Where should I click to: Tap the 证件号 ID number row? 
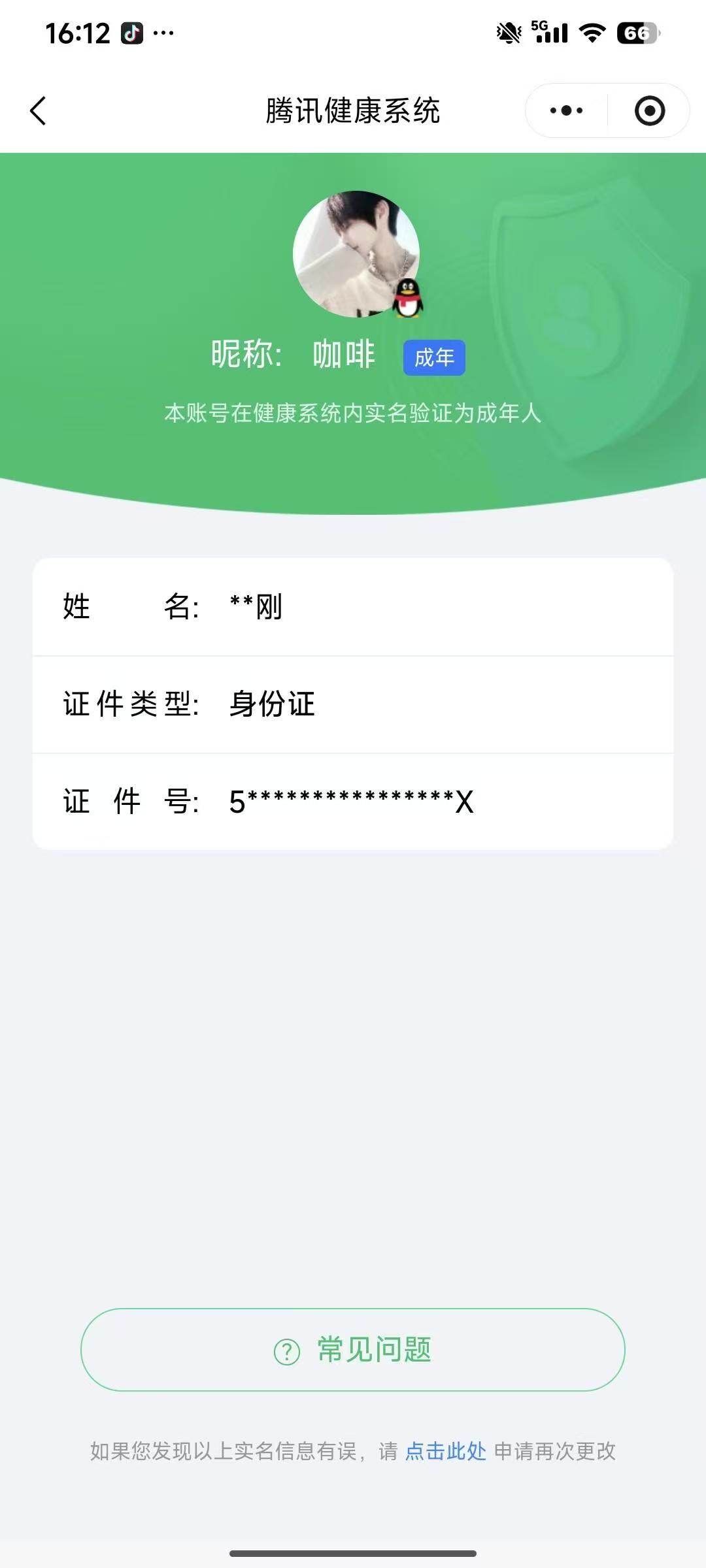coord(353,802)
